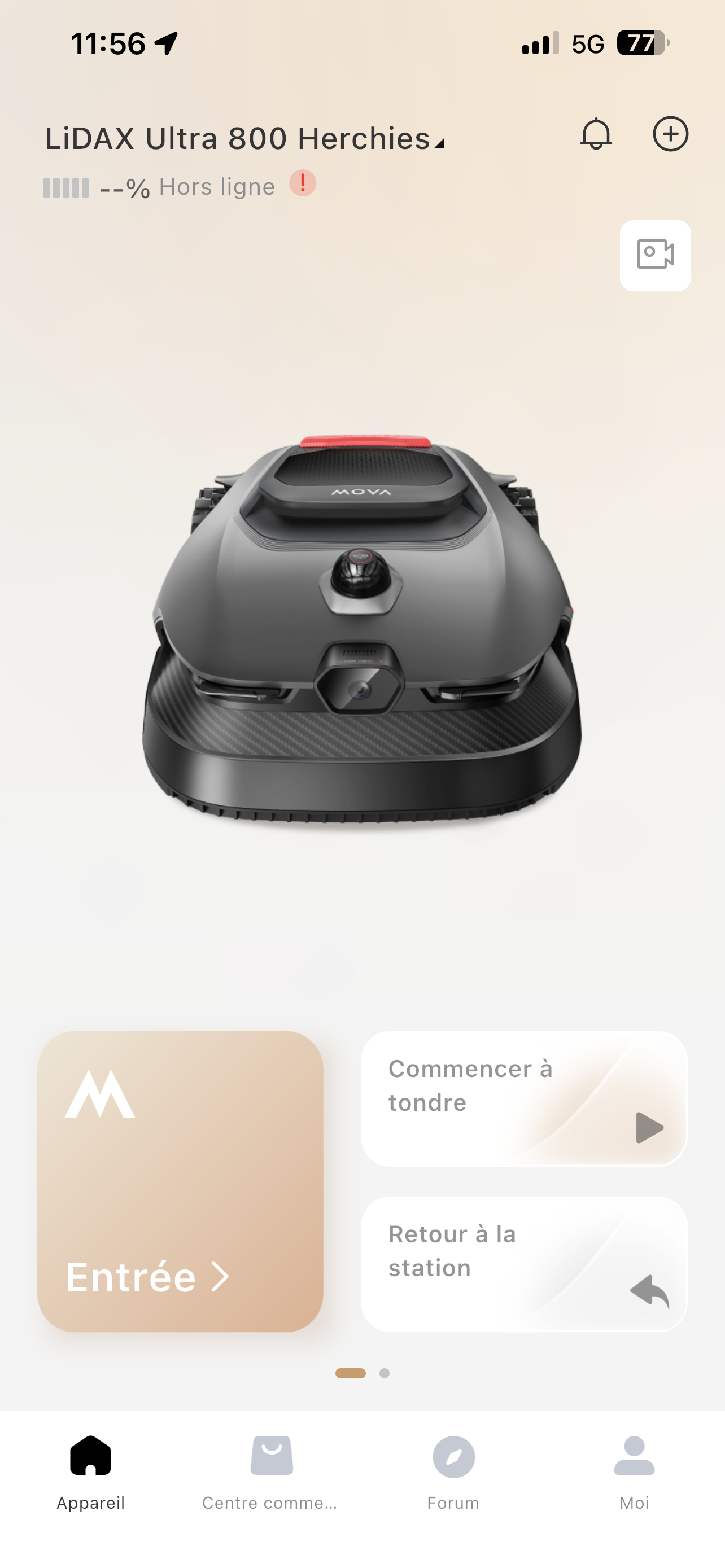725x1568 pixels.
Task: Tap the red offline warning icon
Action: coord(303,183)
